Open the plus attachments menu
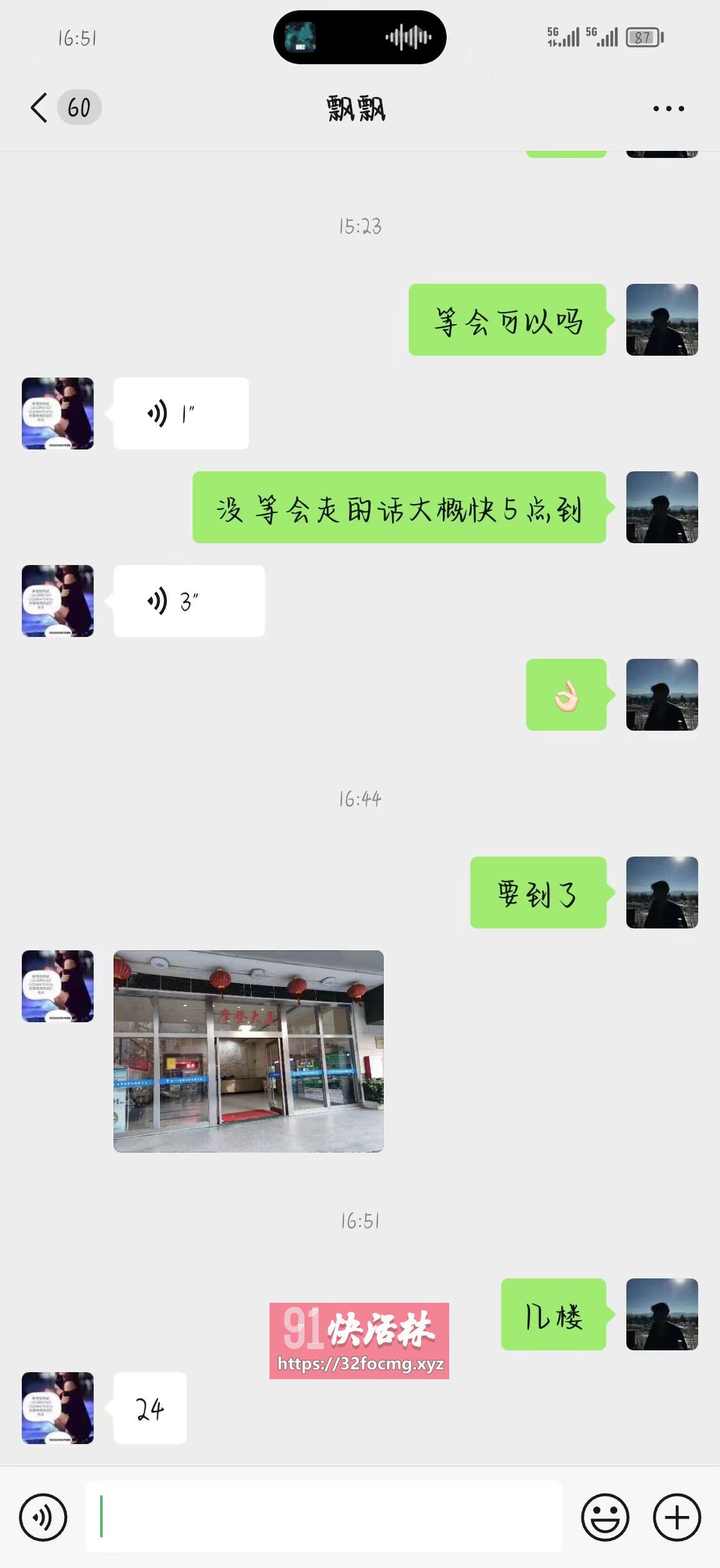 676,1517
